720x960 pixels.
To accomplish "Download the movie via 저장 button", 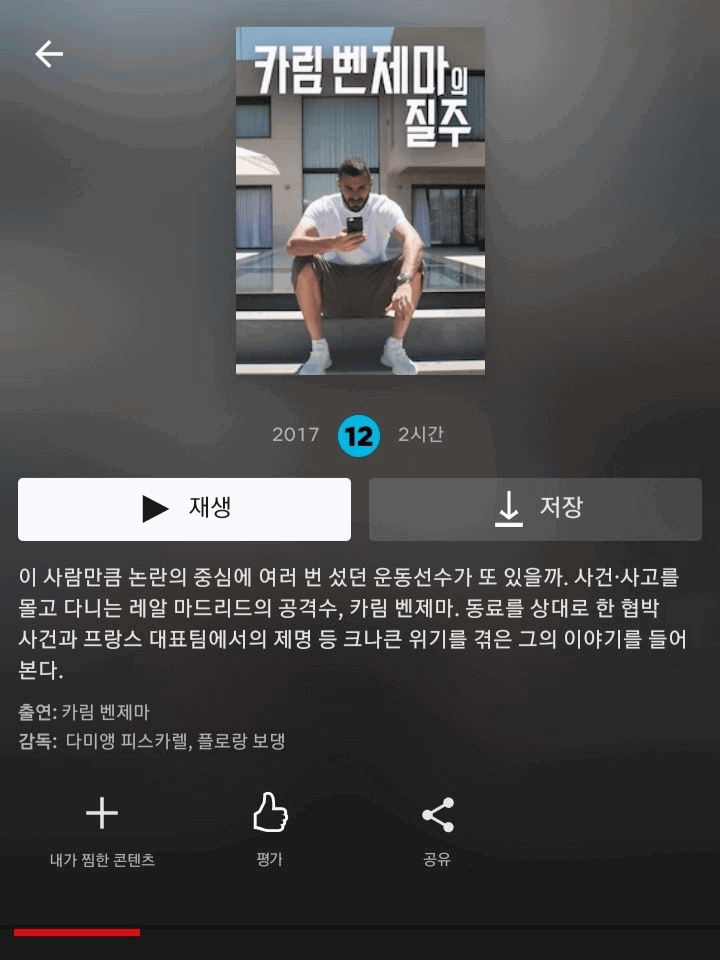I will tap(535, 509).
